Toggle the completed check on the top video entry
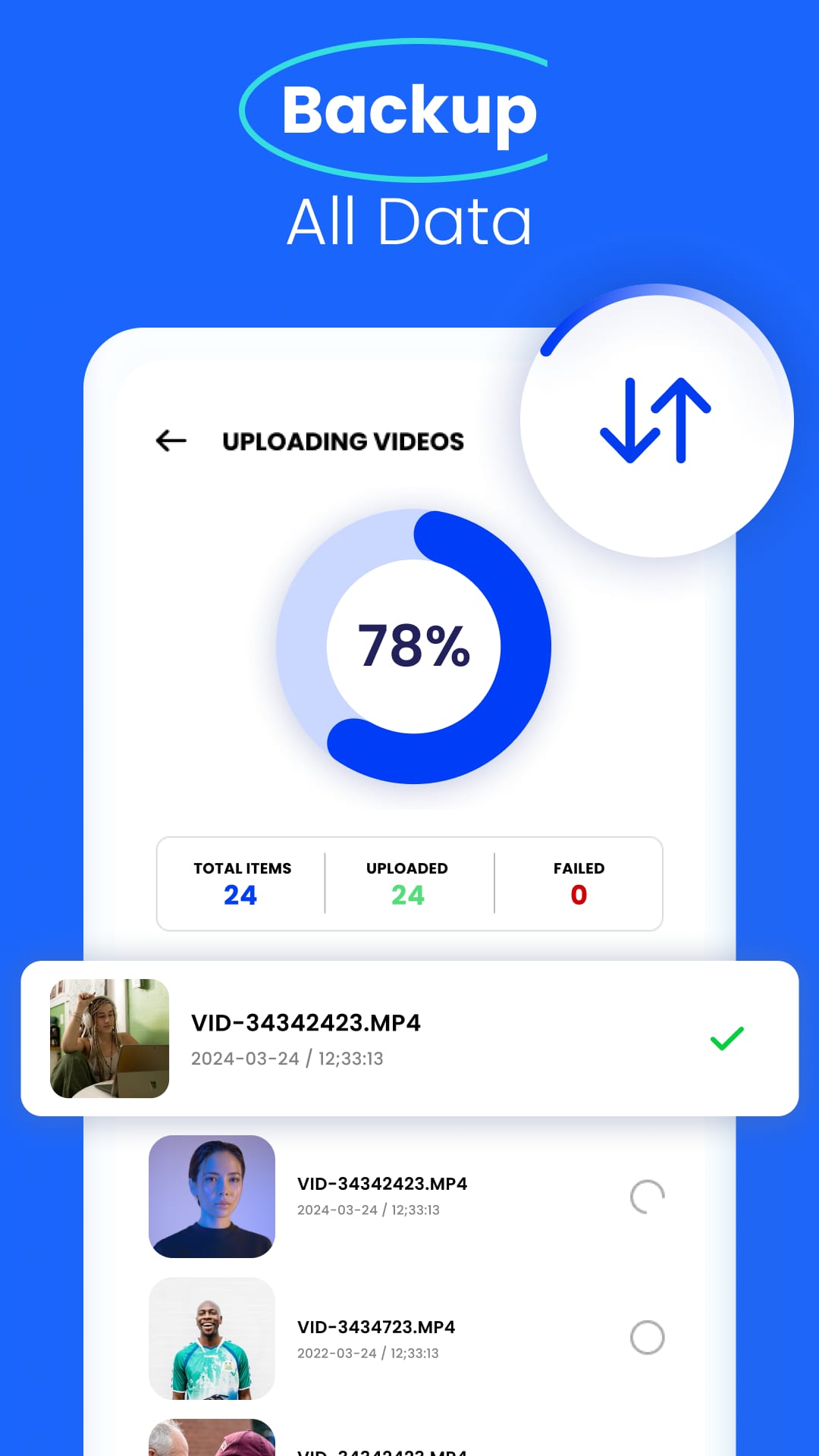 [726, 1040]
